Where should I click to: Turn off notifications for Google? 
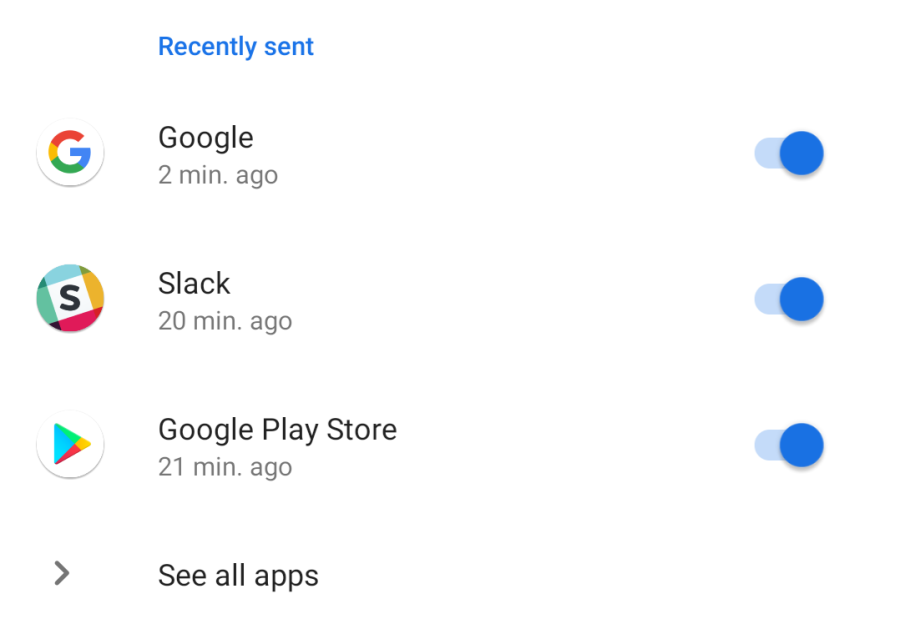point(789,154)
